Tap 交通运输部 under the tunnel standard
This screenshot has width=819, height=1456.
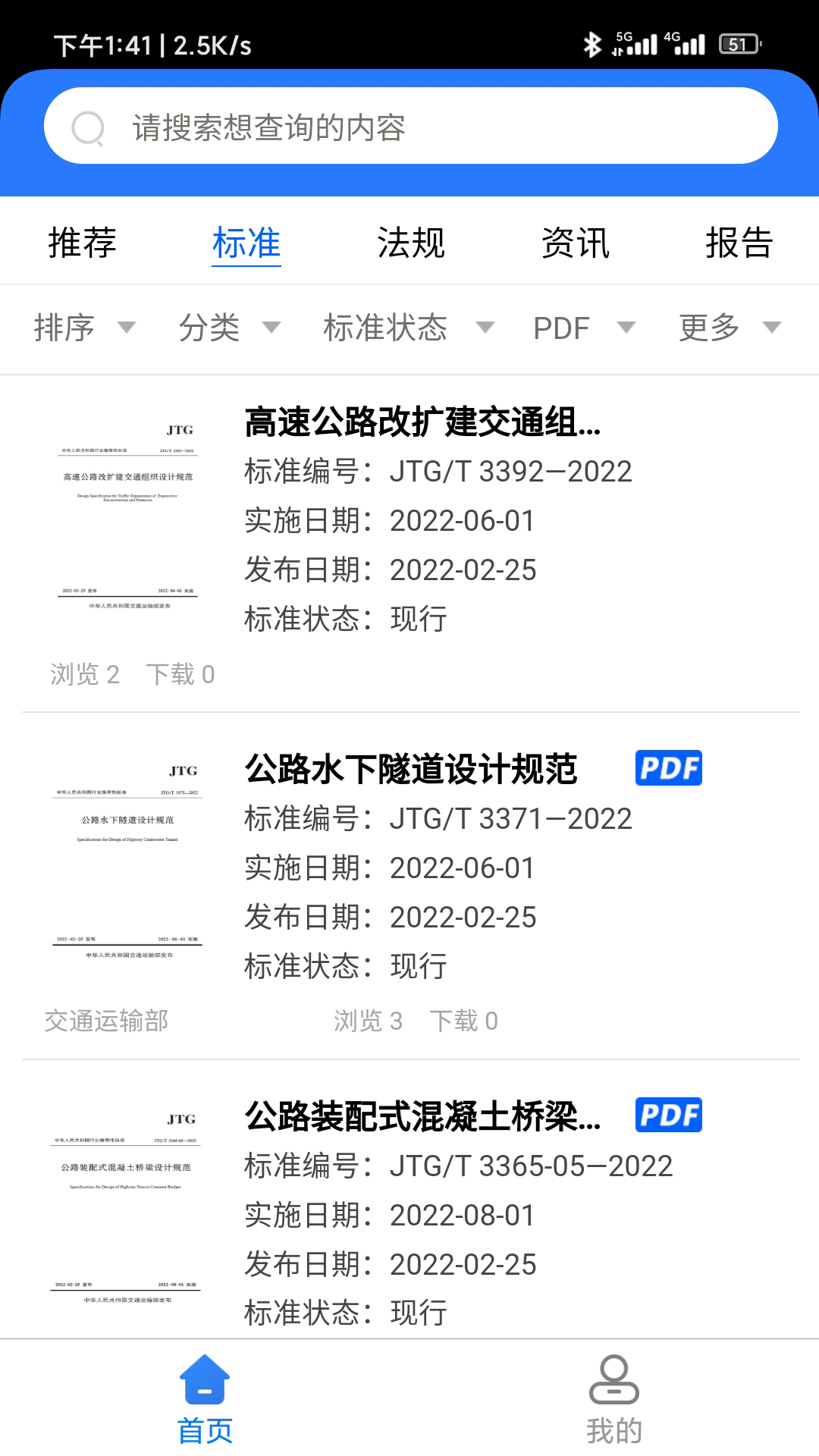click(106, 1021)
